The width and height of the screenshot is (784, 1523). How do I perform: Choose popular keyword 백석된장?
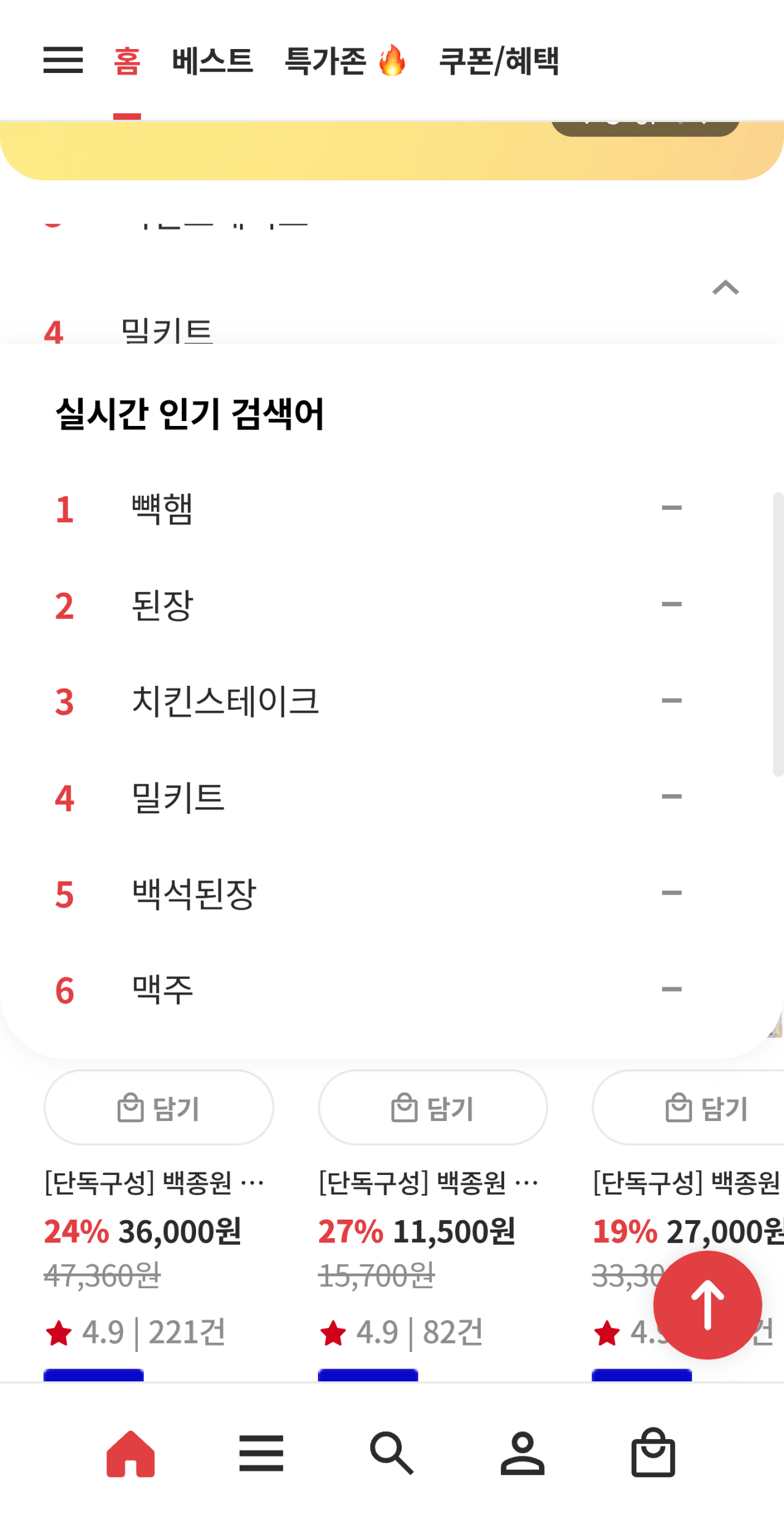click(x=194, y=894)
